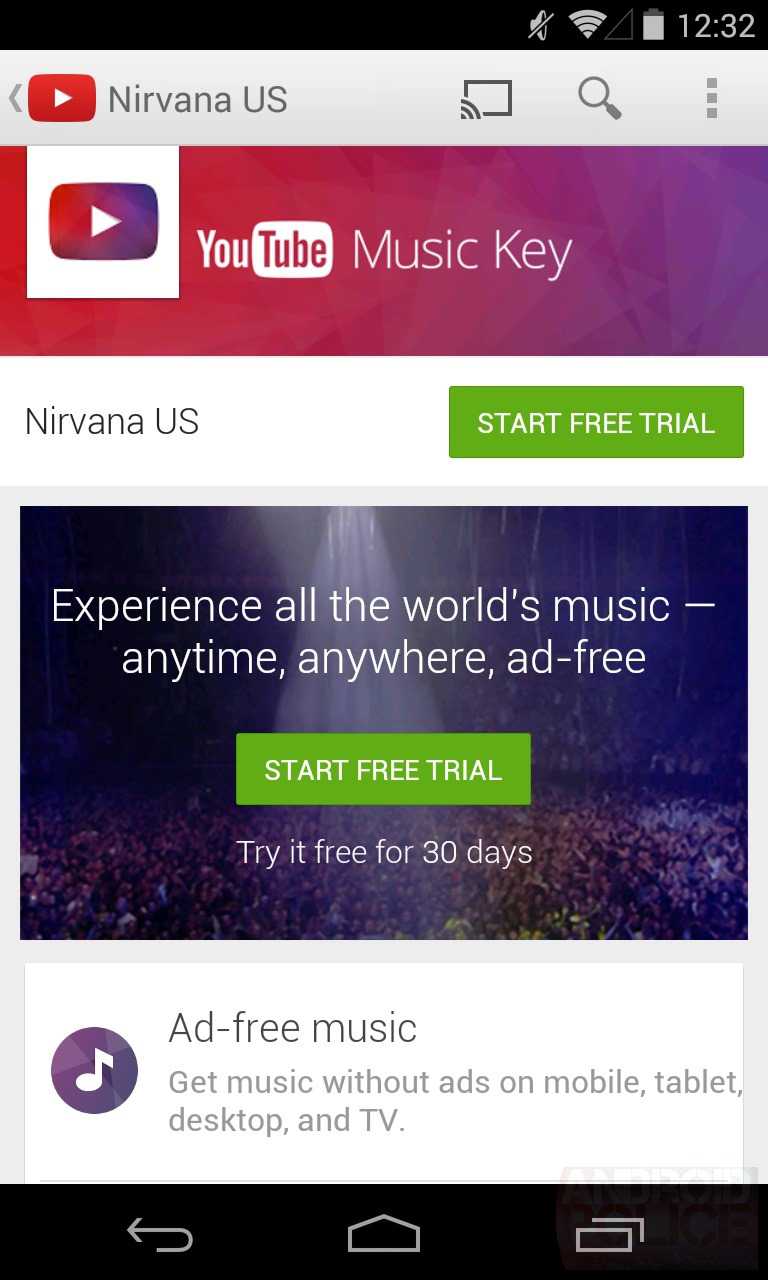Viewport: 768px width, 1280px height.
Task: Select the purple music note icon
Action: [94, 1070]
